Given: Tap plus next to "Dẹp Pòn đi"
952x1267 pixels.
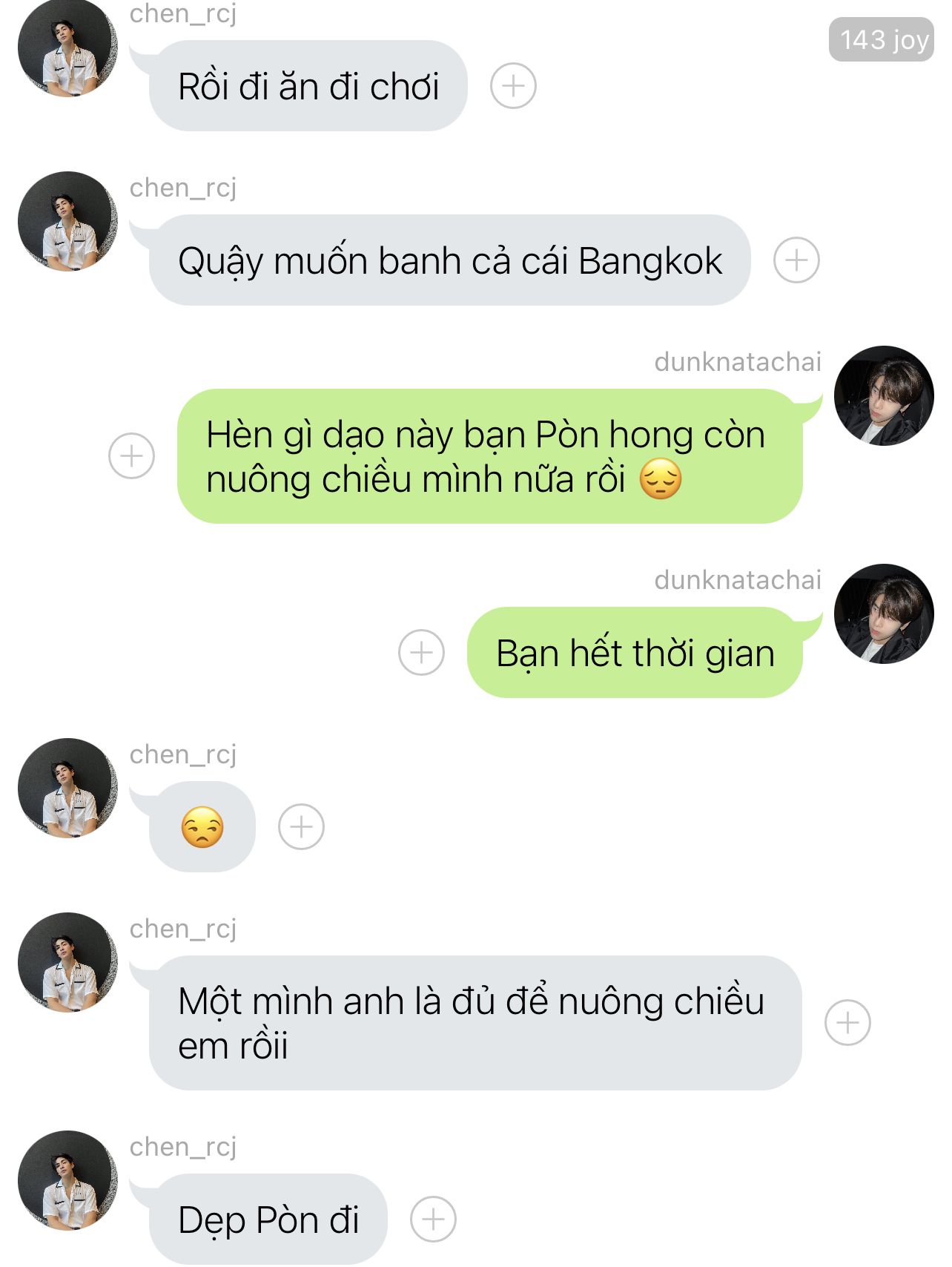Looking at the screenshot, I should [x=433, y=1219].
